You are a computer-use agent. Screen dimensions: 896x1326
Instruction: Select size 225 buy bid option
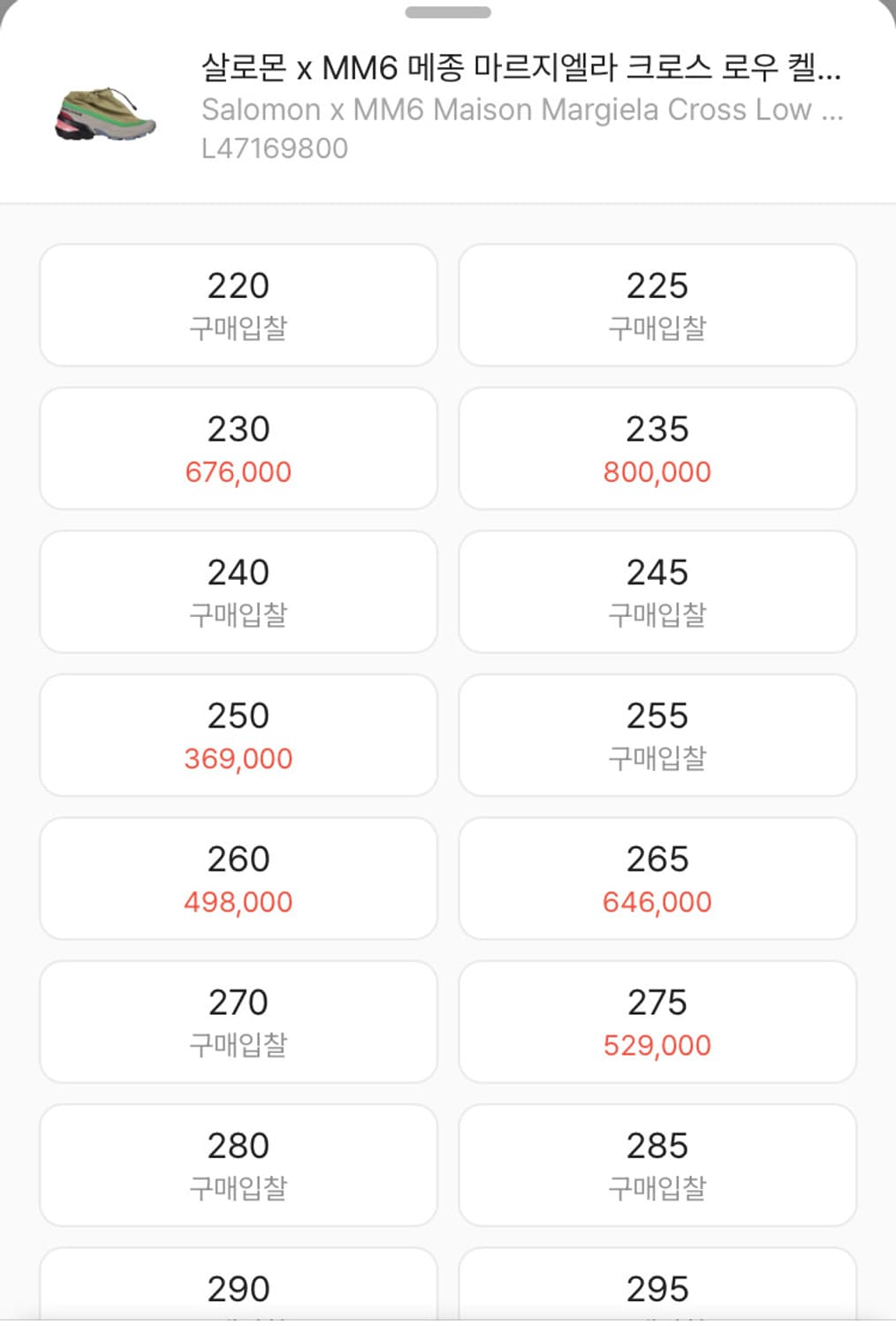[657, 304]
